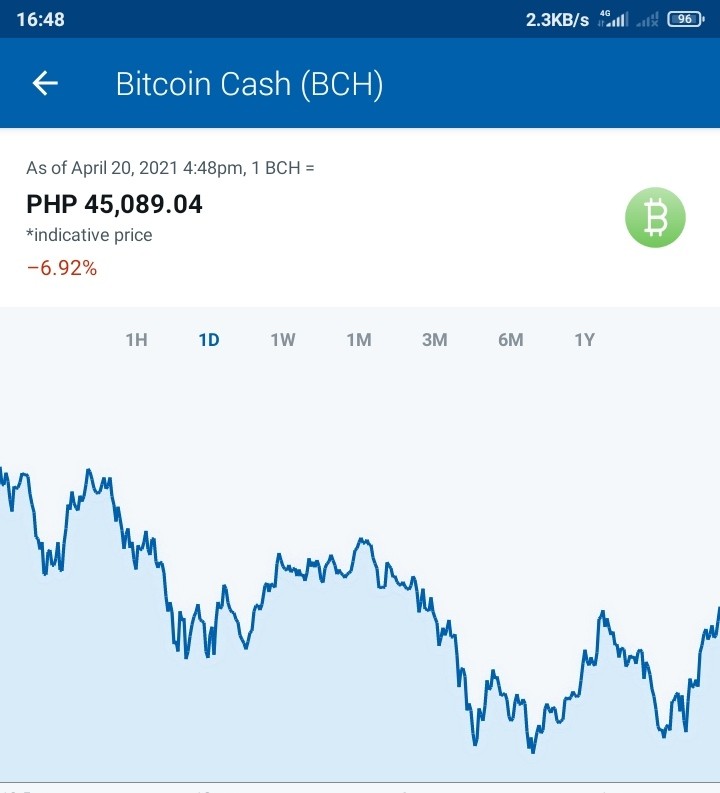Viewport: 720px width, 793px height.
Task: Show the 1W price chart
Action: [x=283, y=340]
